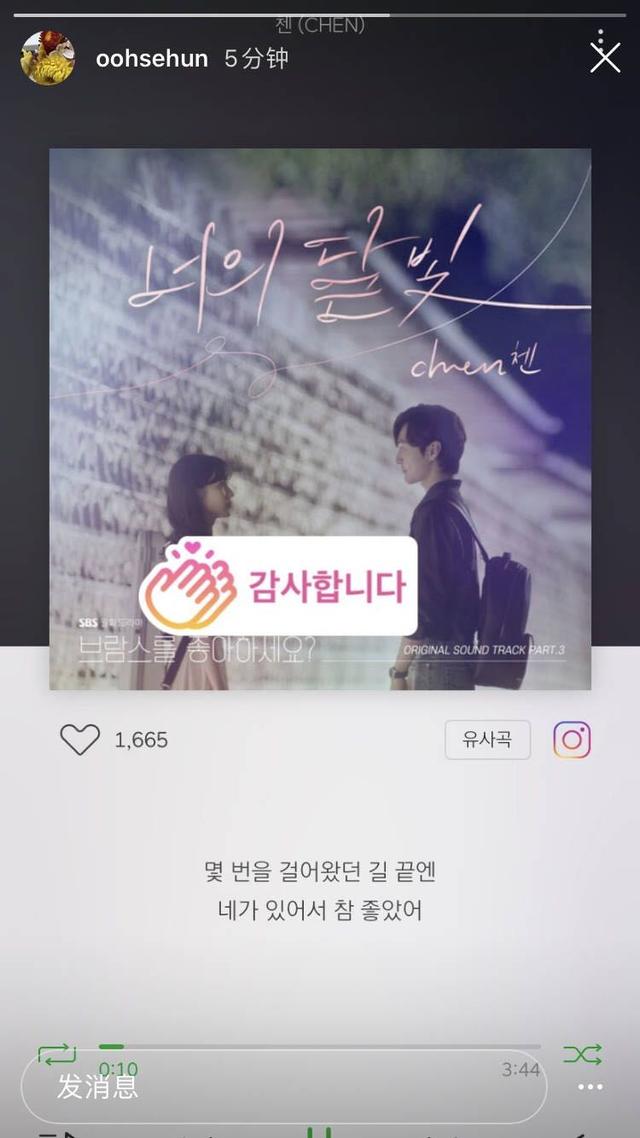Open more options beside message field
This screenshot has height=1138, width=640.
click(590, 1087)
